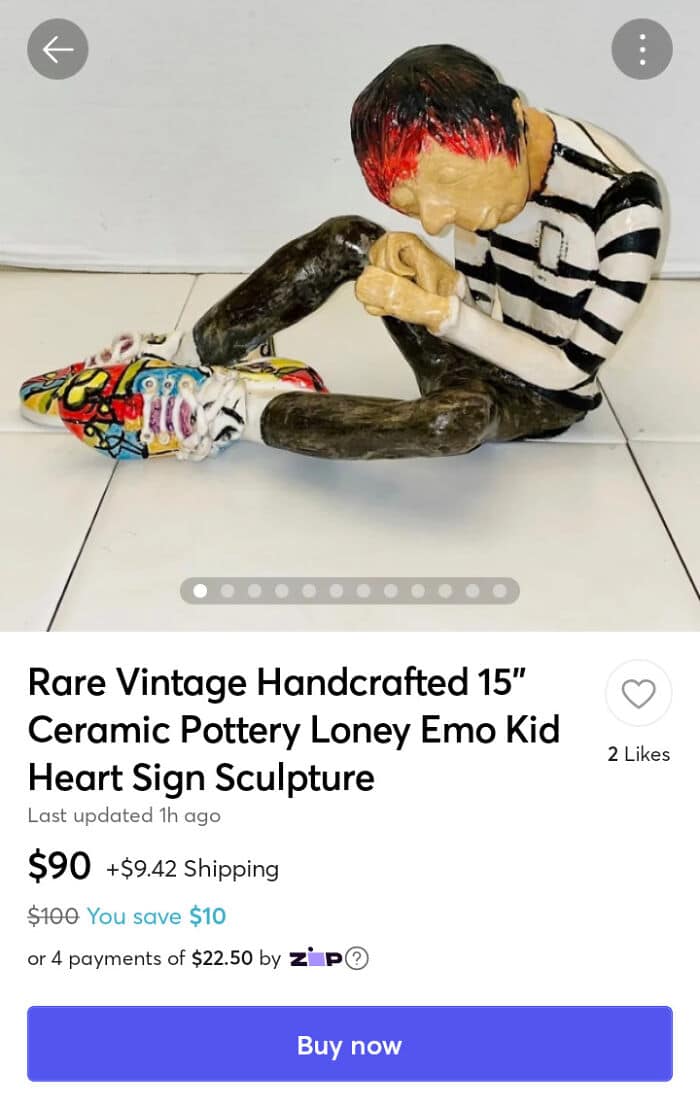Go back using the arrow icon
Viewport: 700px width, 1104px height.
[x=58, y=49]
